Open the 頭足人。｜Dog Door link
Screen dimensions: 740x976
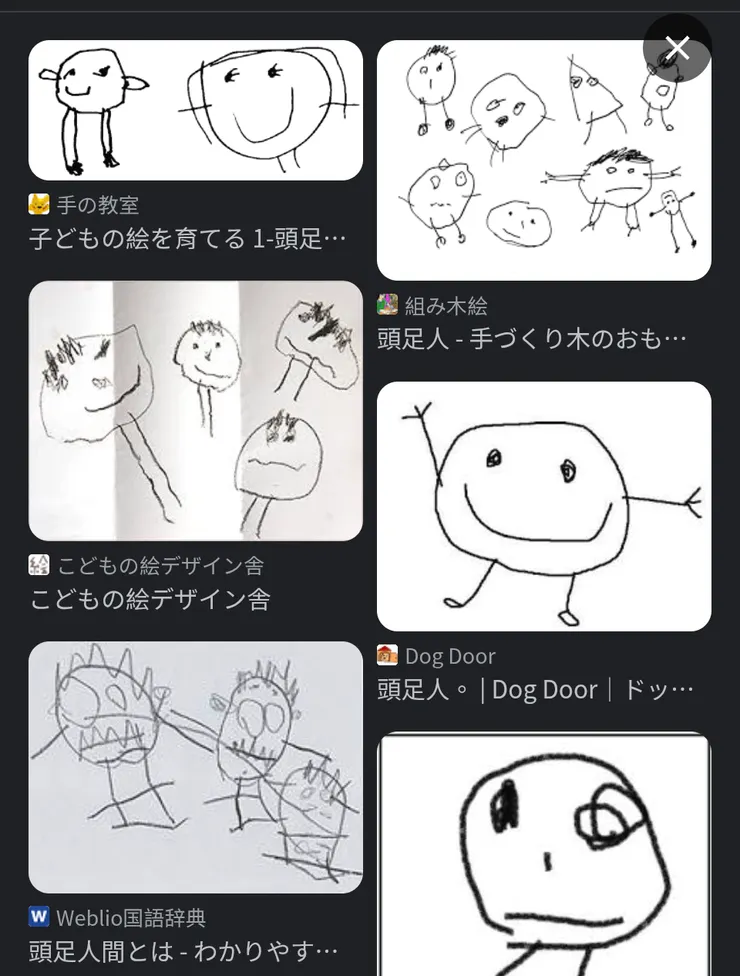[x=544, y=690]
